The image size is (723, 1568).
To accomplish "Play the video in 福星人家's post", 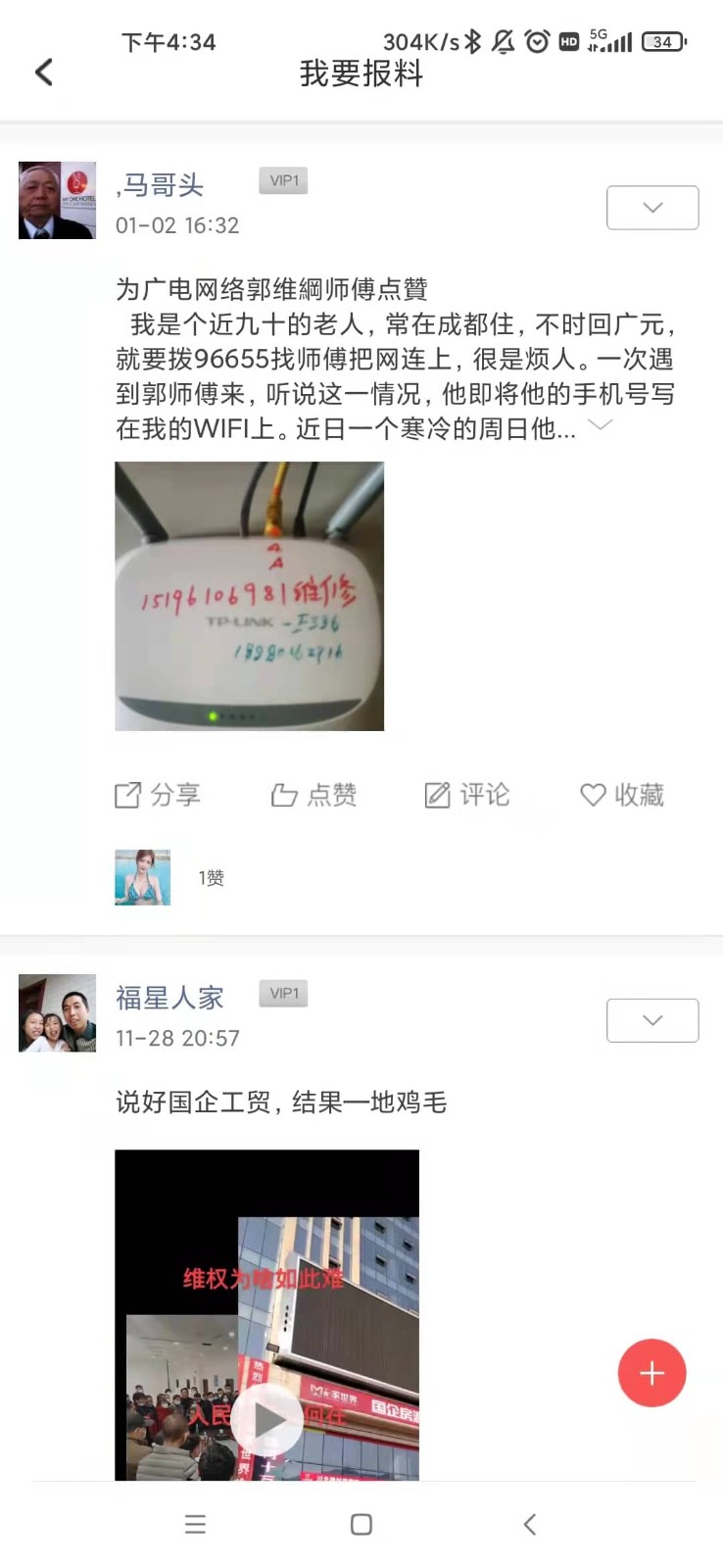I will 266,1417.
